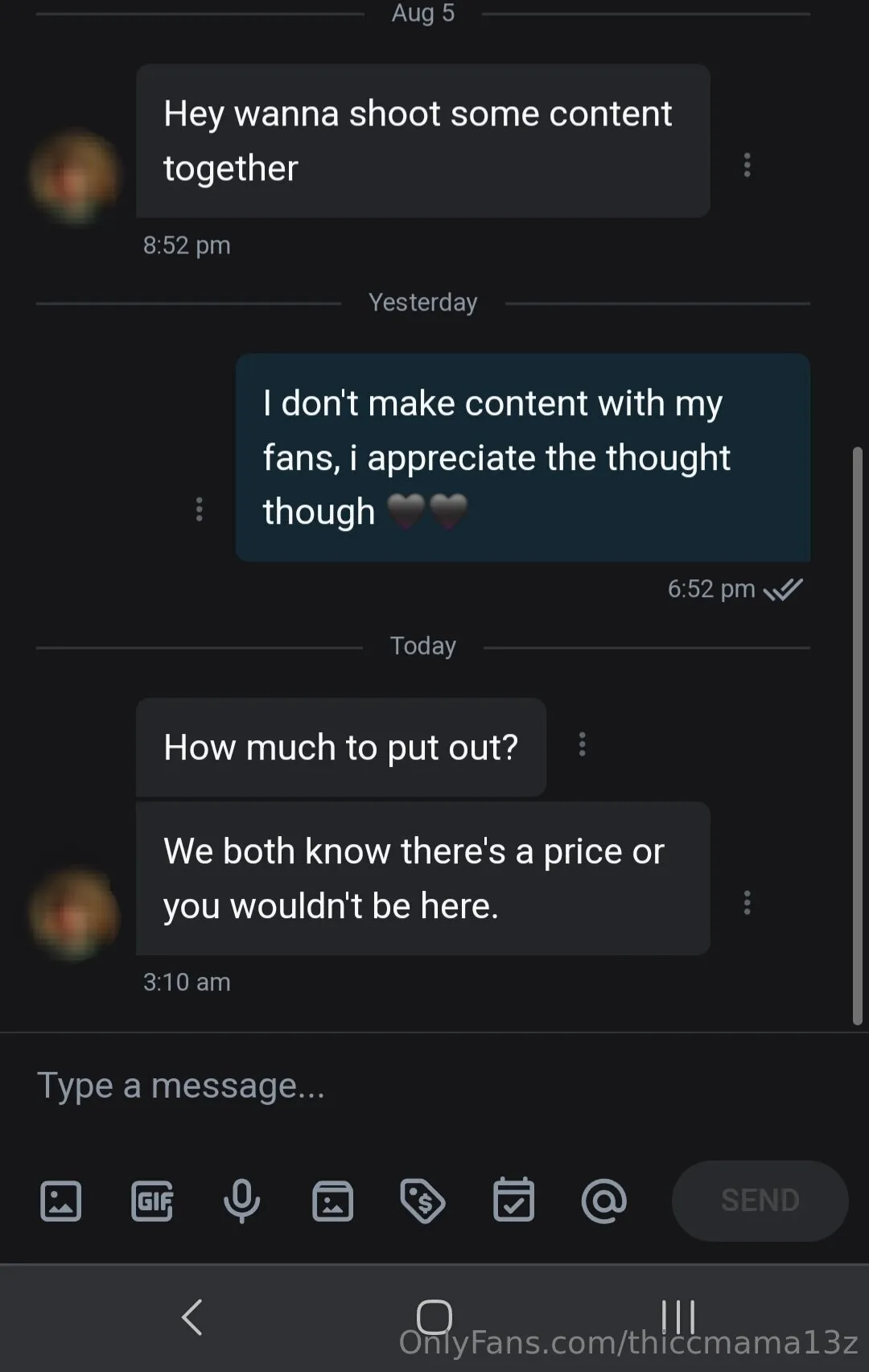Image resolution: width=869 pixels, height=1372 pixels.
Task: Attach a photo with the image icon
Action: coord(61,1201)
